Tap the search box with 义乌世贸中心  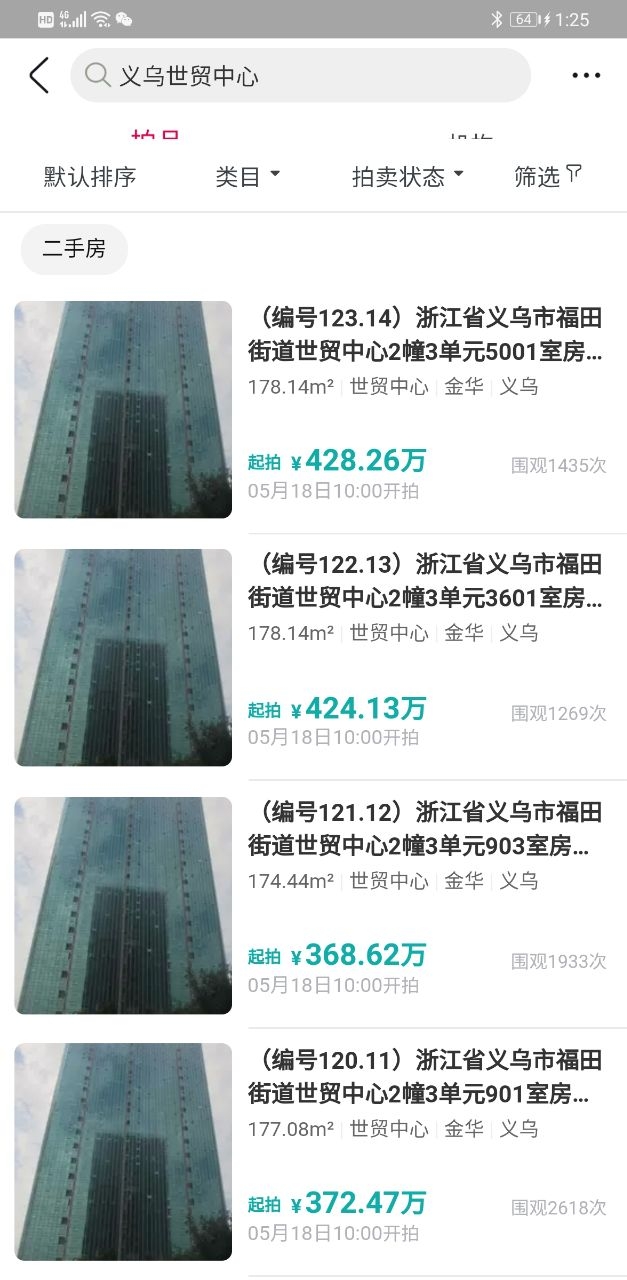300,76
